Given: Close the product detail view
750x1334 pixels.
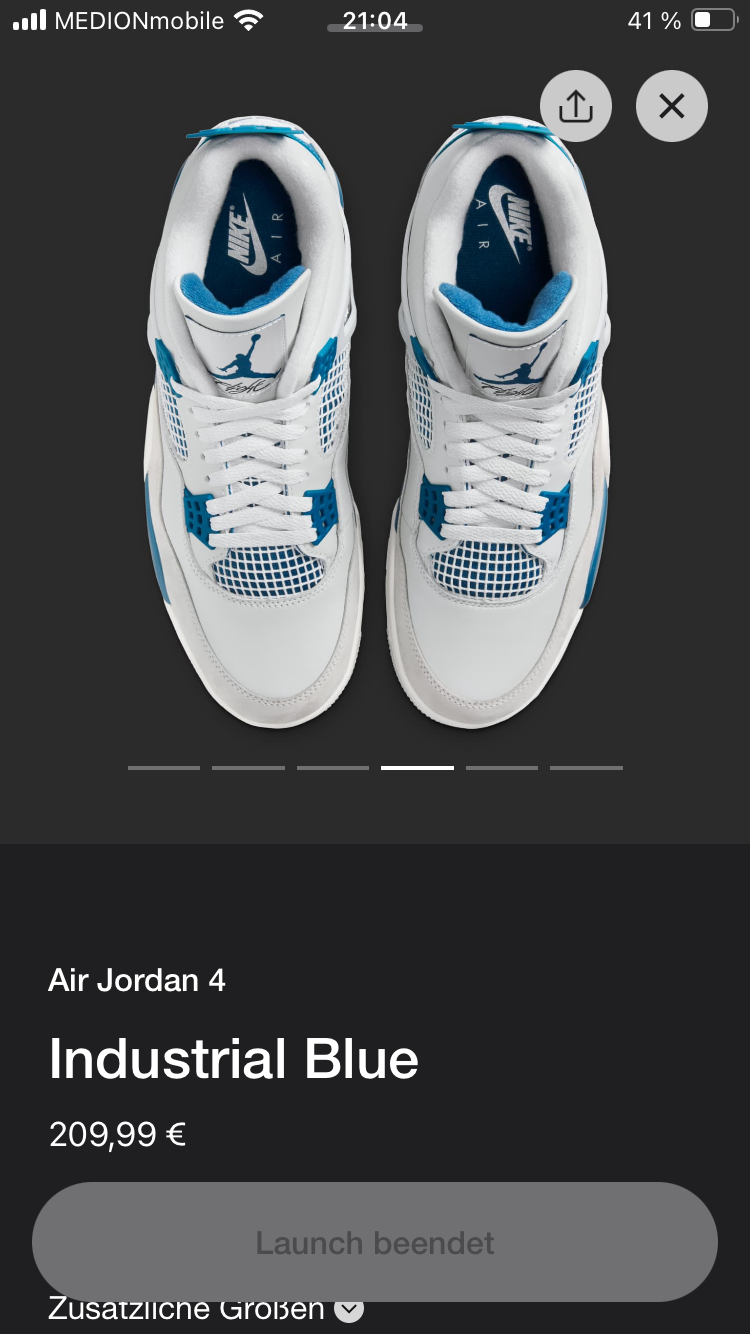Looking at the screenshot, I should (x=671, y=106).
